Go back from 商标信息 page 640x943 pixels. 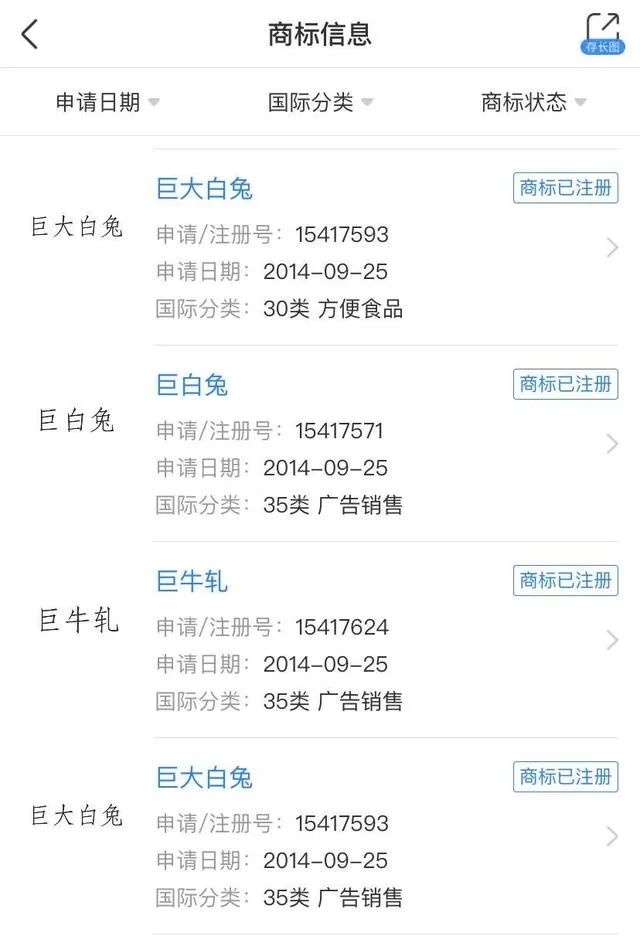(x=30, y=34)
